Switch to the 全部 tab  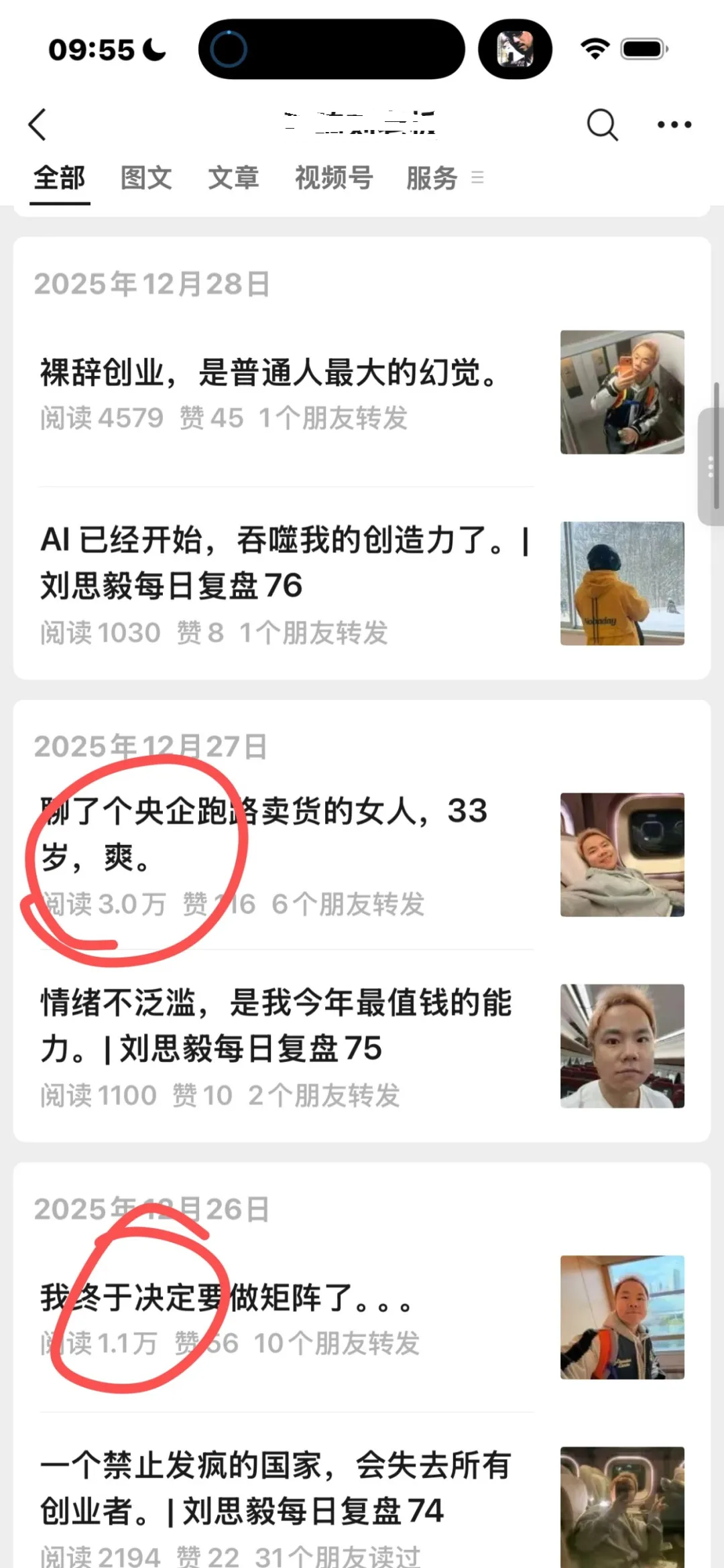coord(60,178)
